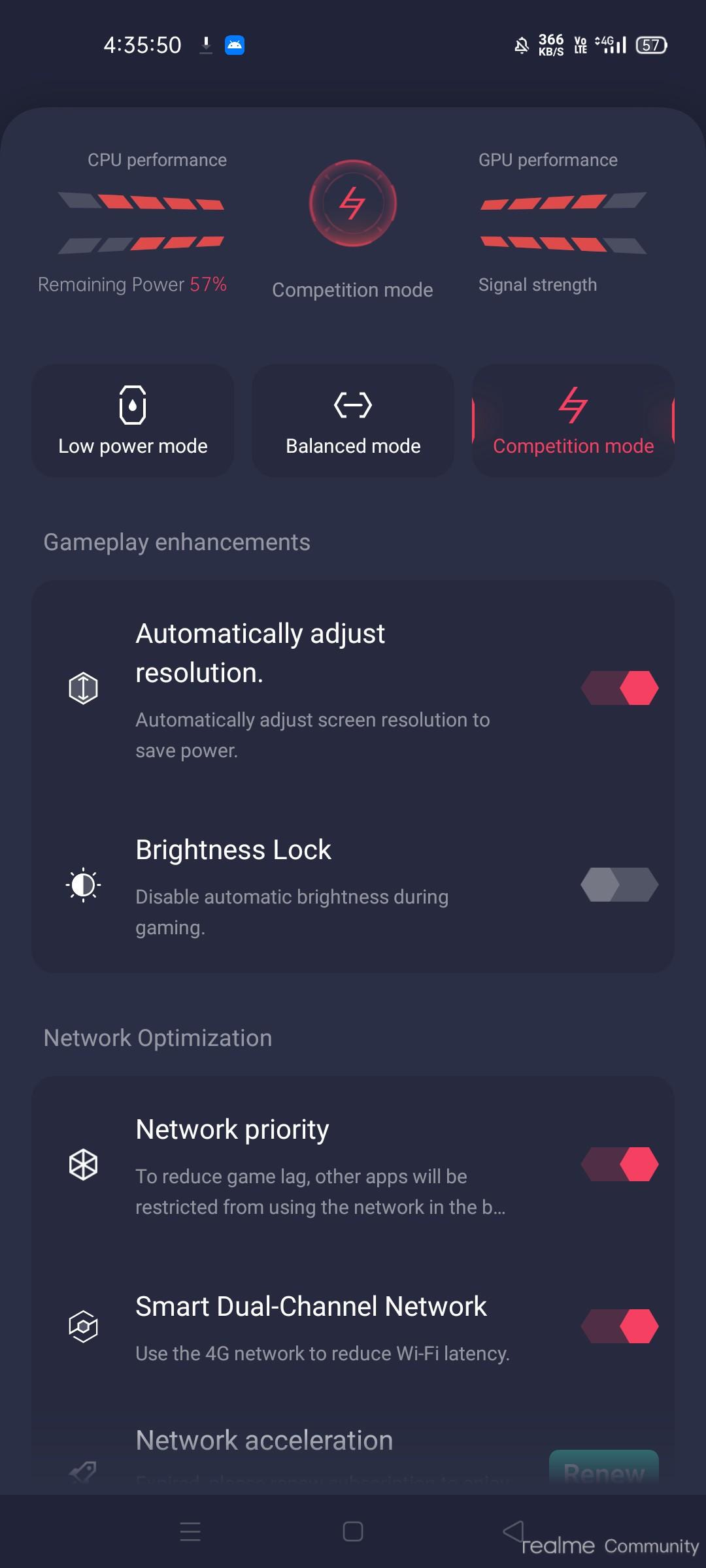Switch to Balanced mode

[353, 421]
